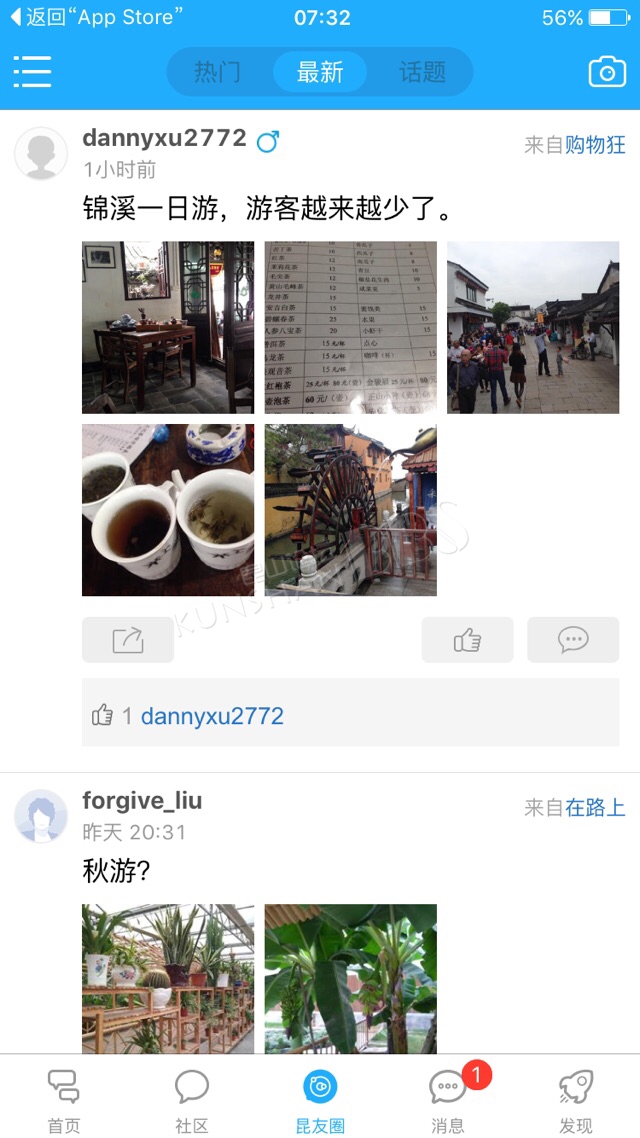Image resolution: width=640 pixels, height=1138 pixels.
Task: Open the hamburger menu
Action: tap(33, 72)
